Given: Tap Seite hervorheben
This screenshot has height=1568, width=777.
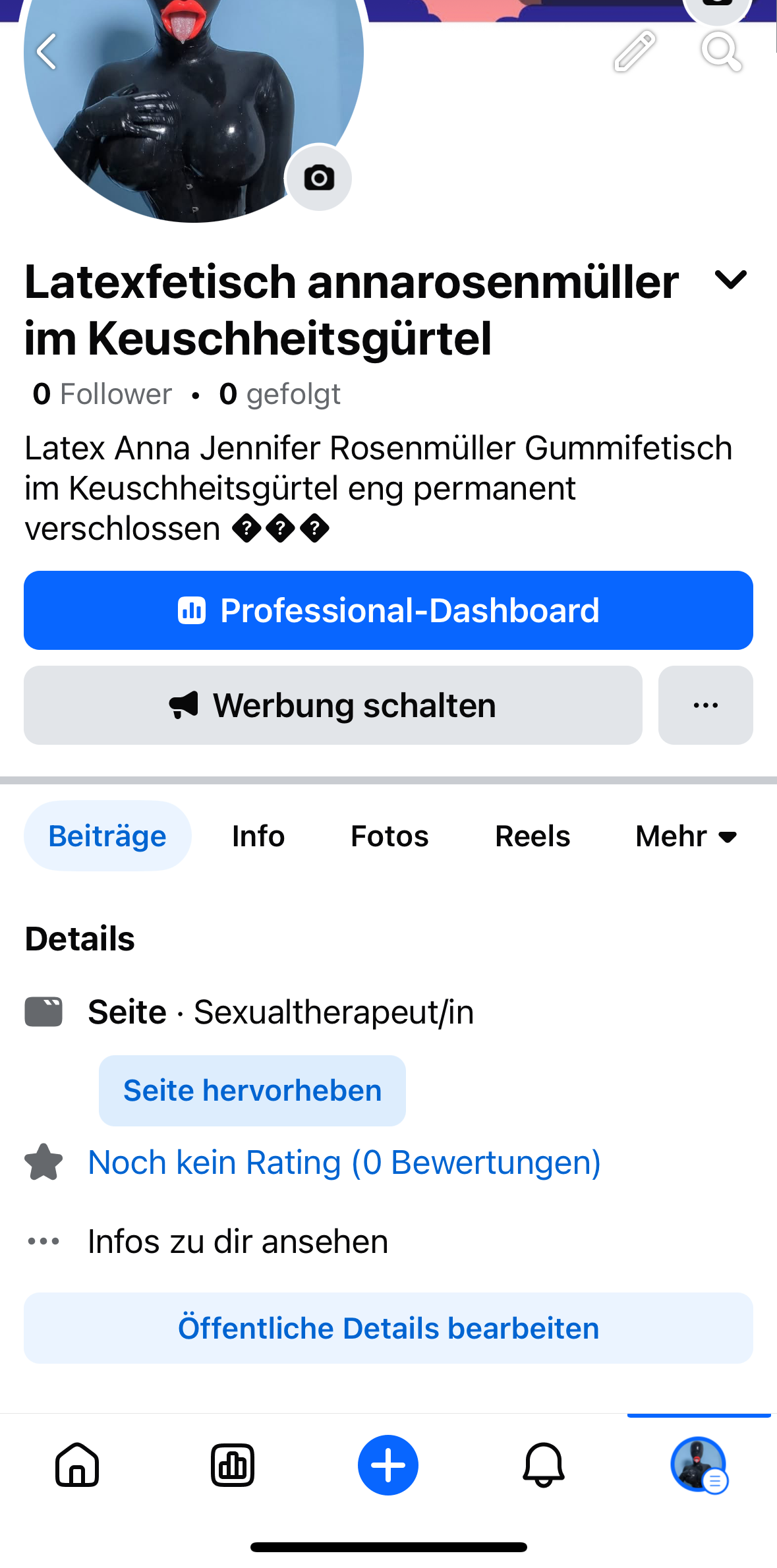Looking at the screenshot, I should click(x=252, y=1090).
